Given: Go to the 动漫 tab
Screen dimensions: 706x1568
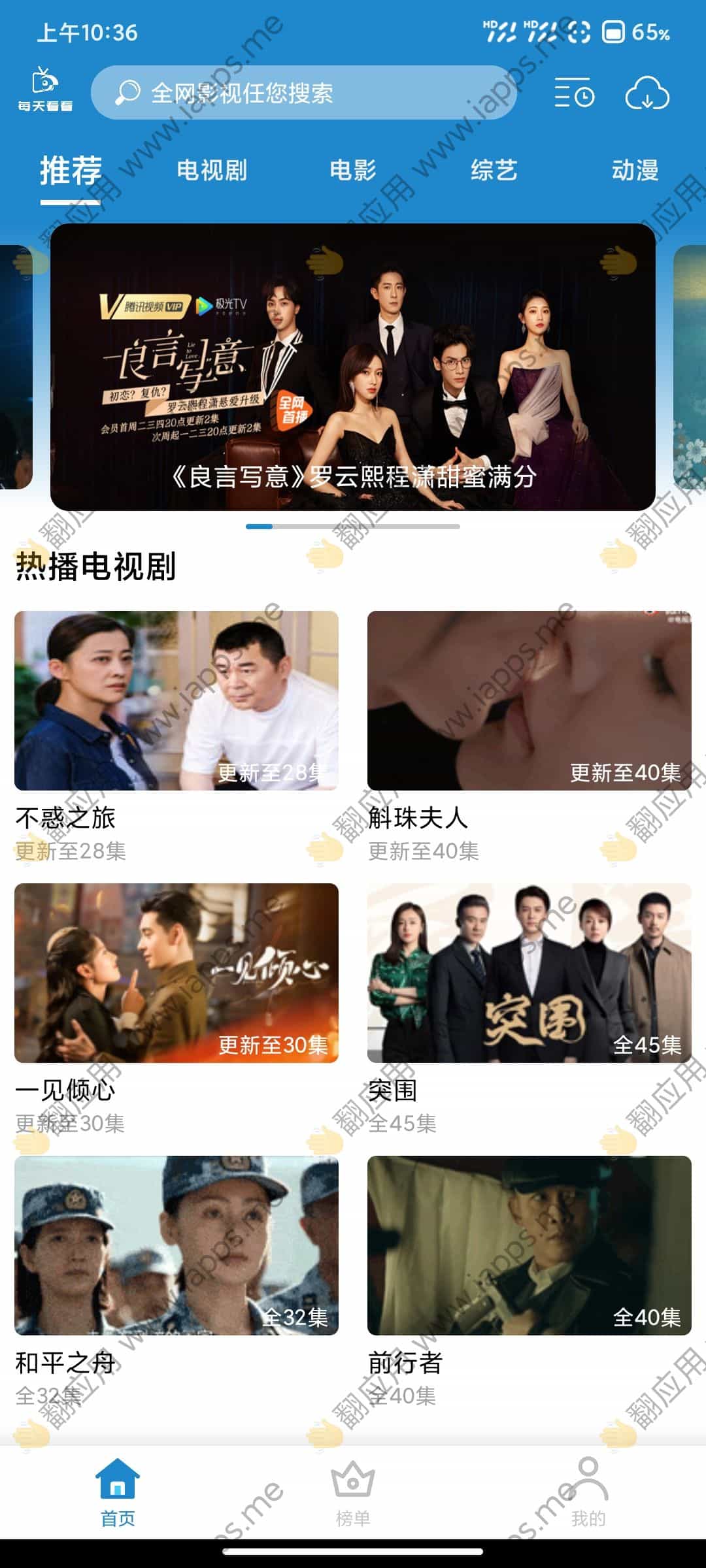Looking at the screenshot, I should (635, 171).
